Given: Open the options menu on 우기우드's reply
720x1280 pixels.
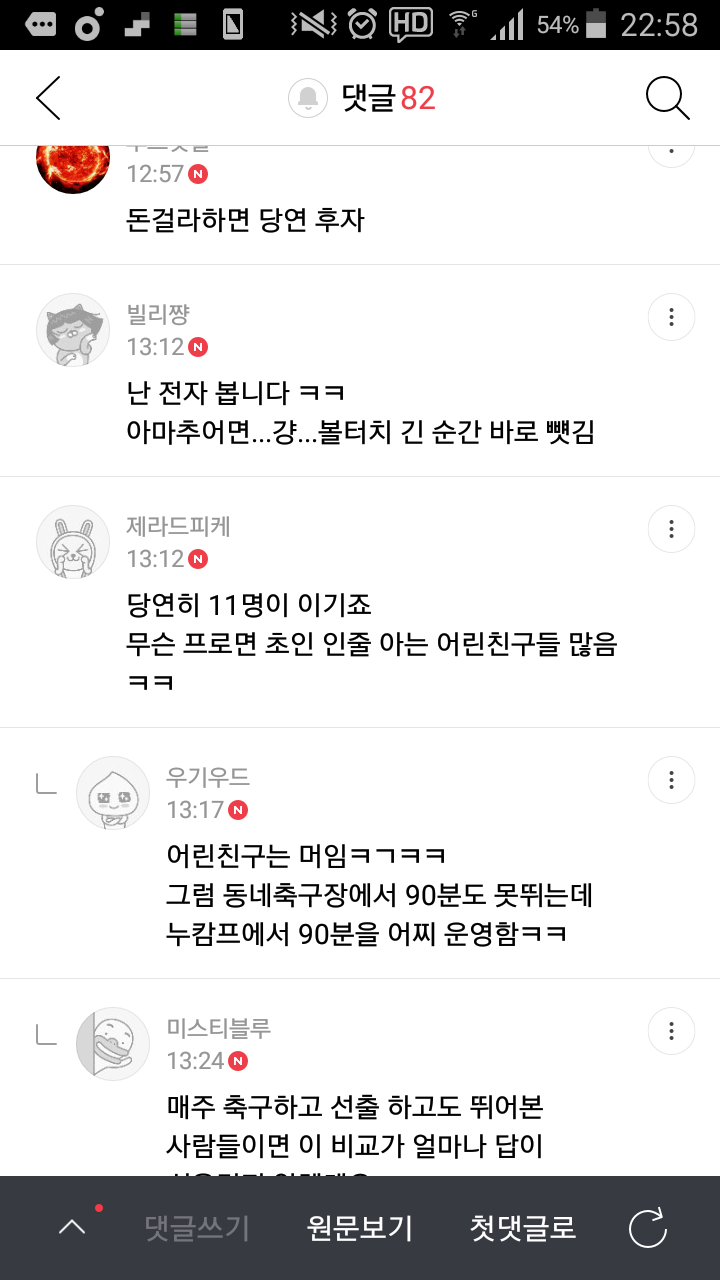Looking at the screenshot, I should click(671, 779).
